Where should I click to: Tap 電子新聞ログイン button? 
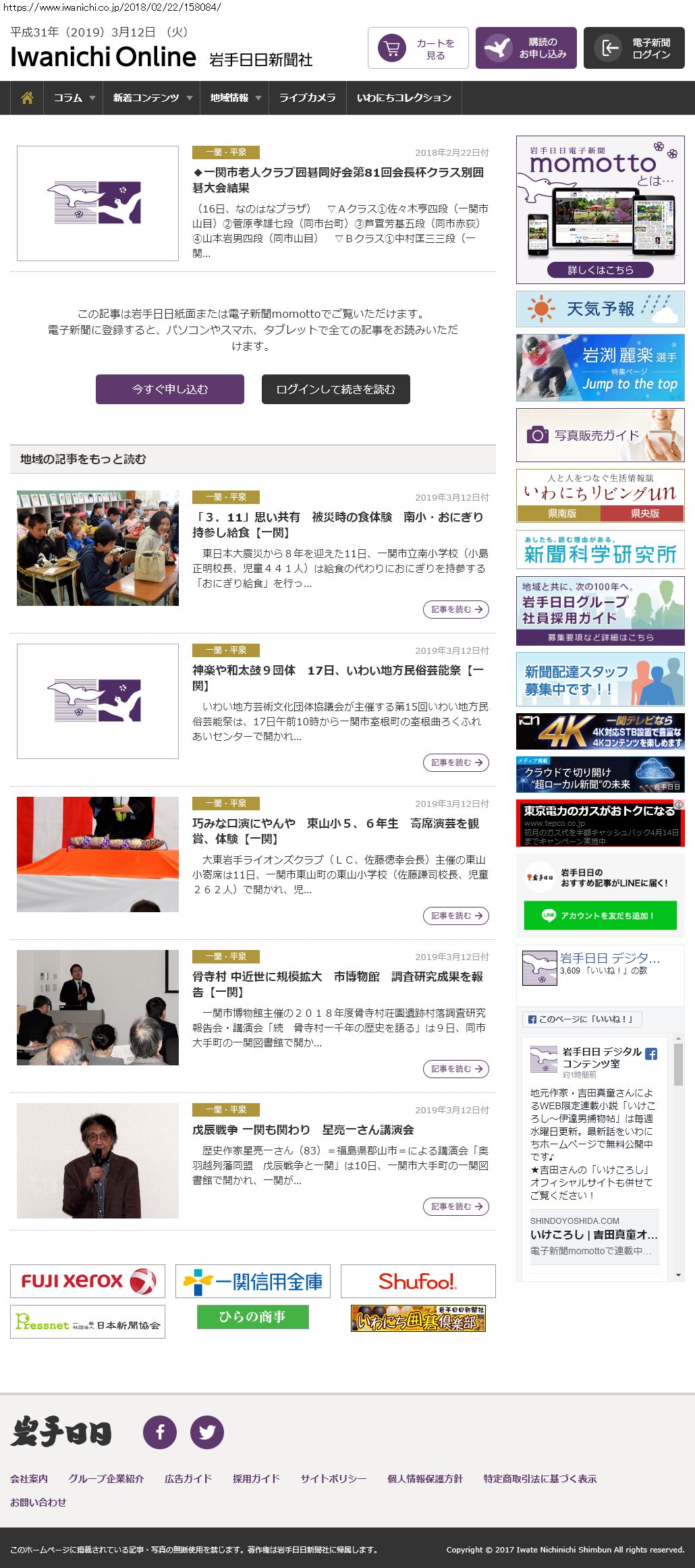coord(634,48)
